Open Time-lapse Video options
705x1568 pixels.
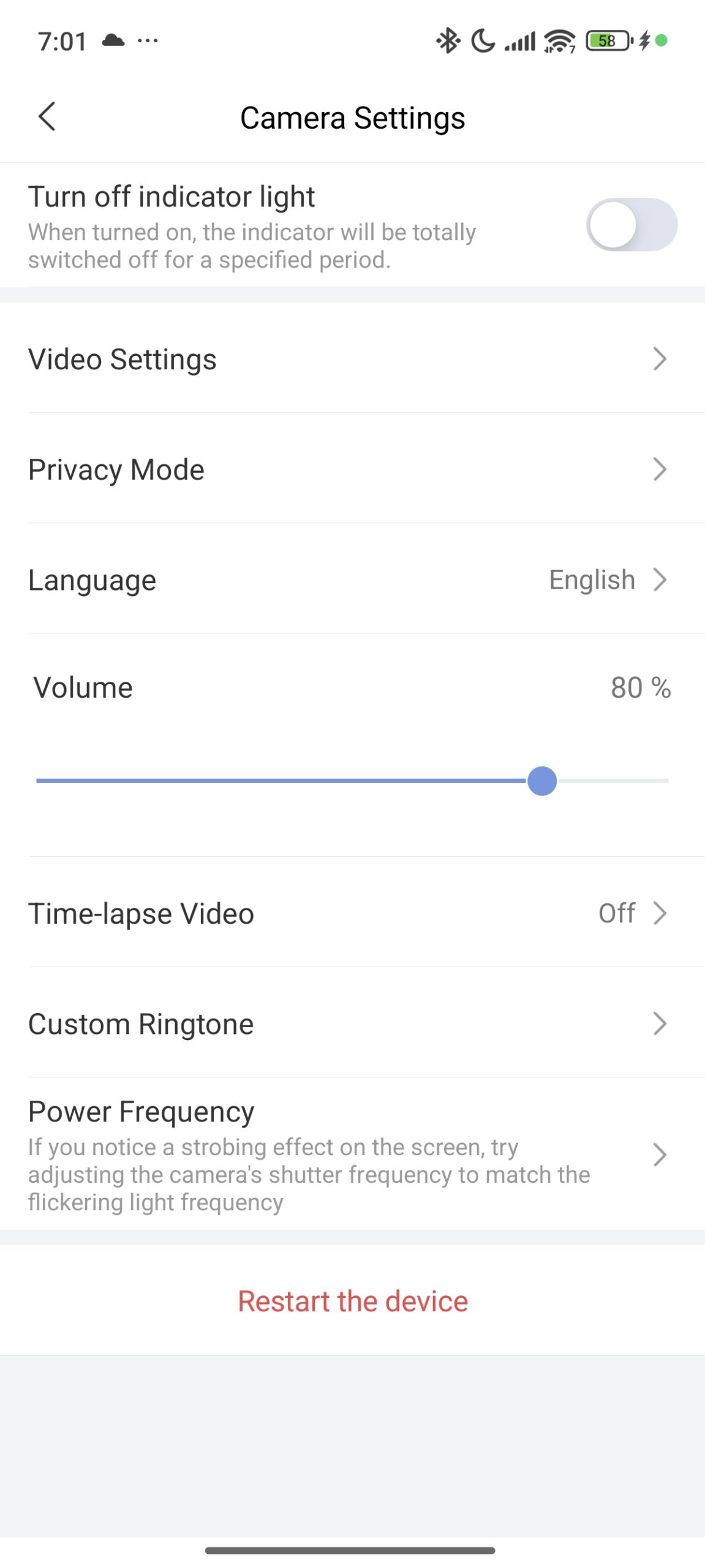point(352,913)
